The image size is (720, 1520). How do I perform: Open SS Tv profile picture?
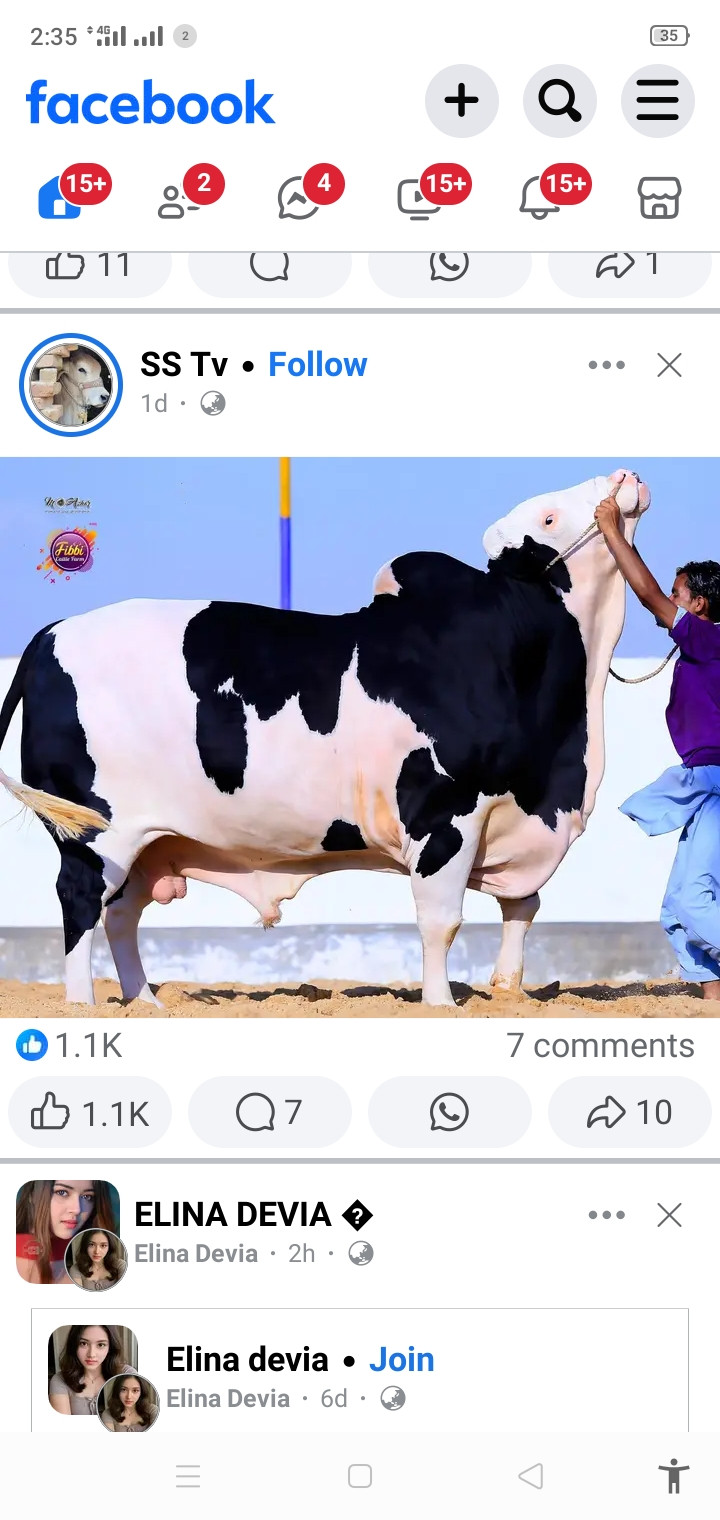coord(70,385)
